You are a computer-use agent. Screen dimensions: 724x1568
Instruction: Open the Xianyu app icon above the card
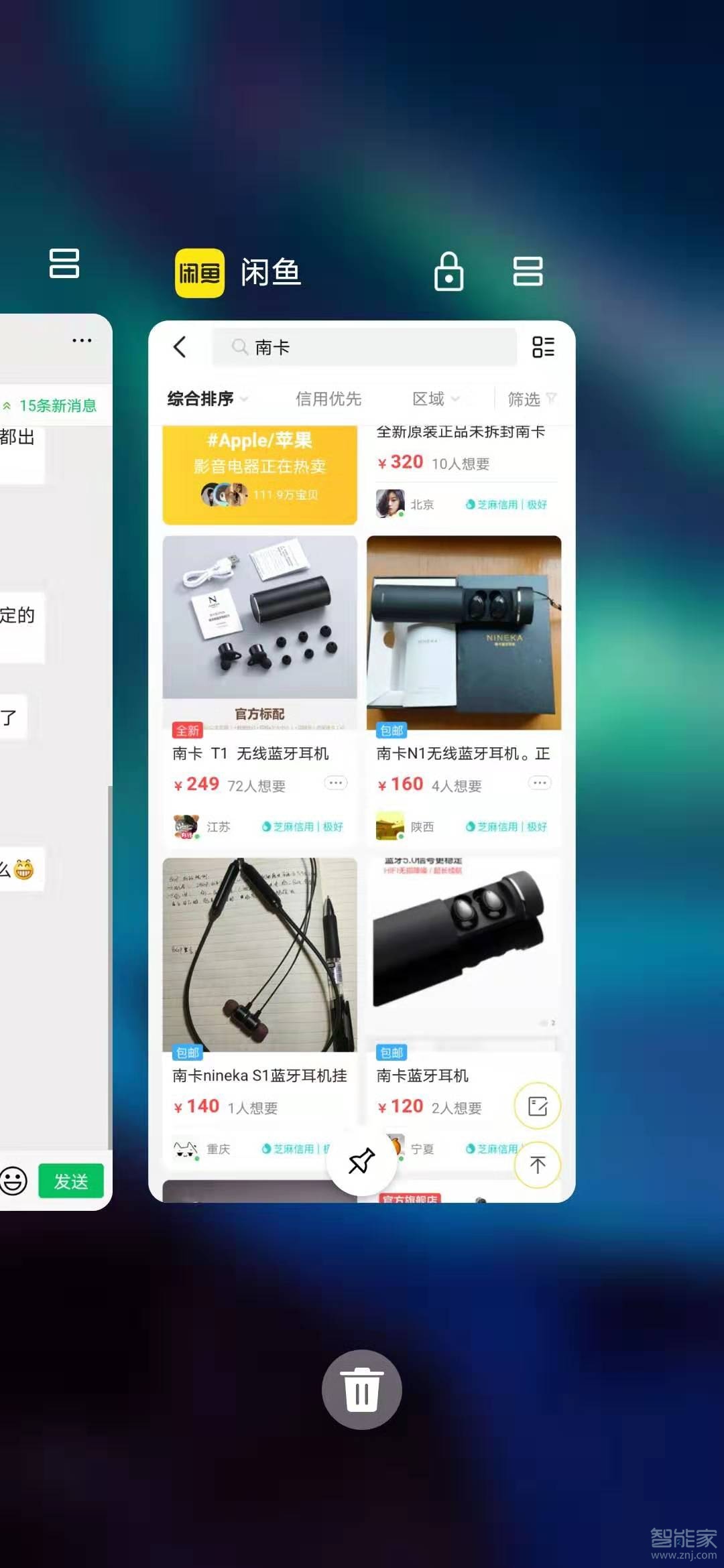pos(199,273)
